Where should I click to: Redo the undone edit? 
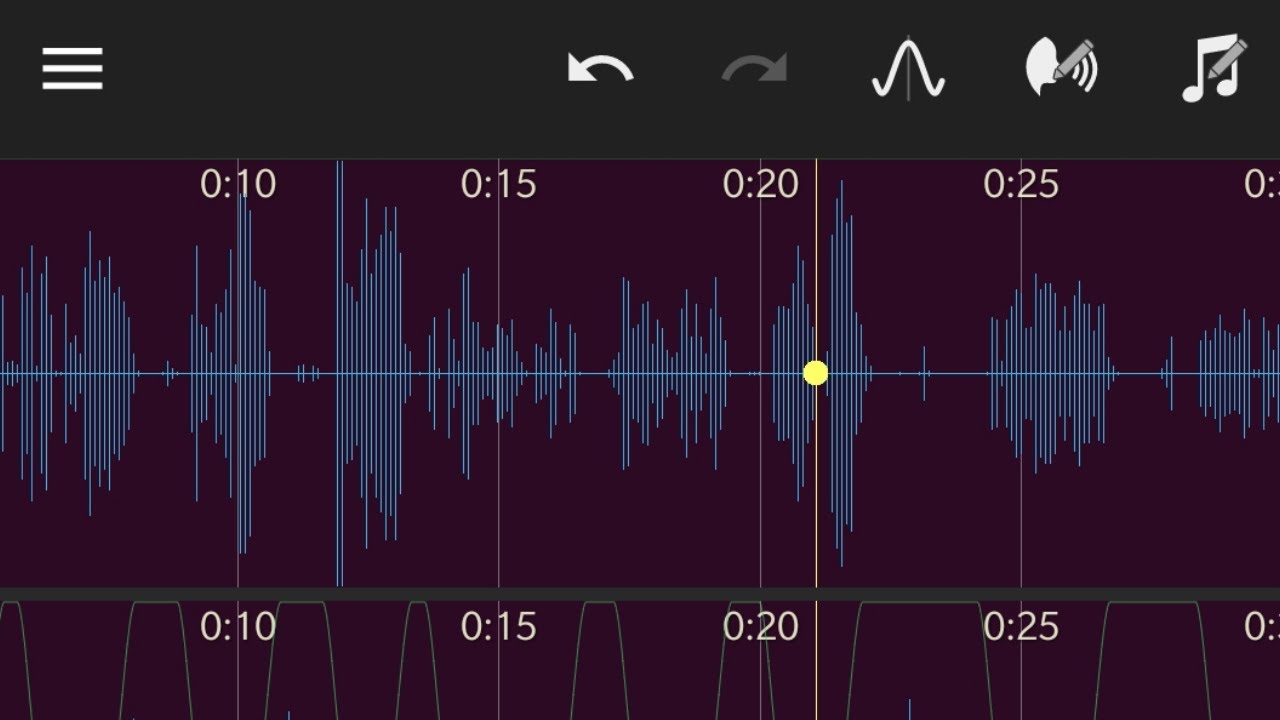pyautogui.click(x=754, y=68)
